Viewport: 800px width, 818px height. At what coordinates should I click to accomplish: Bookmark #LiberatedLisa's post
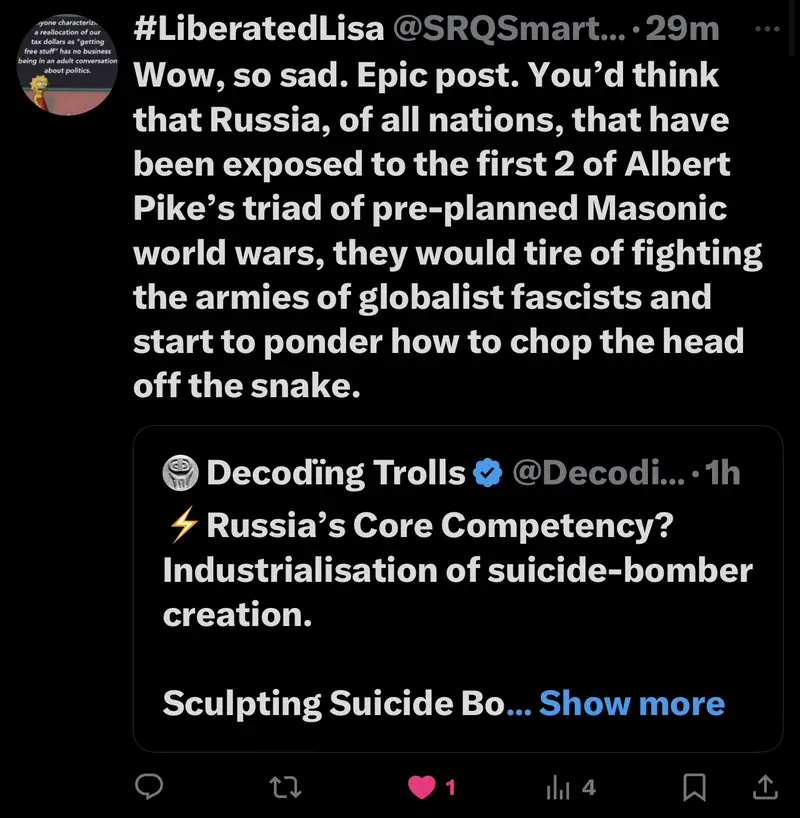click(x=693, y=788)
